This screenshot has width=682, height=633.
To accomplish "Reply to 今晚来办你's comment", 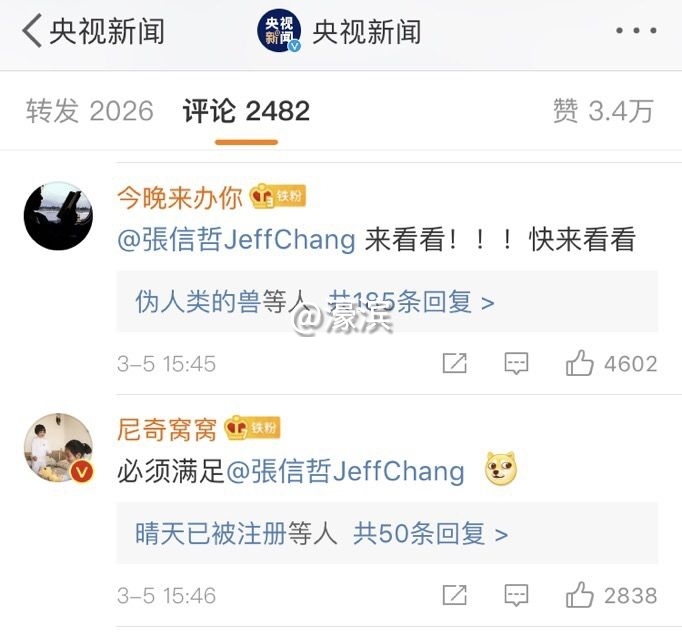I will (516, 364).
